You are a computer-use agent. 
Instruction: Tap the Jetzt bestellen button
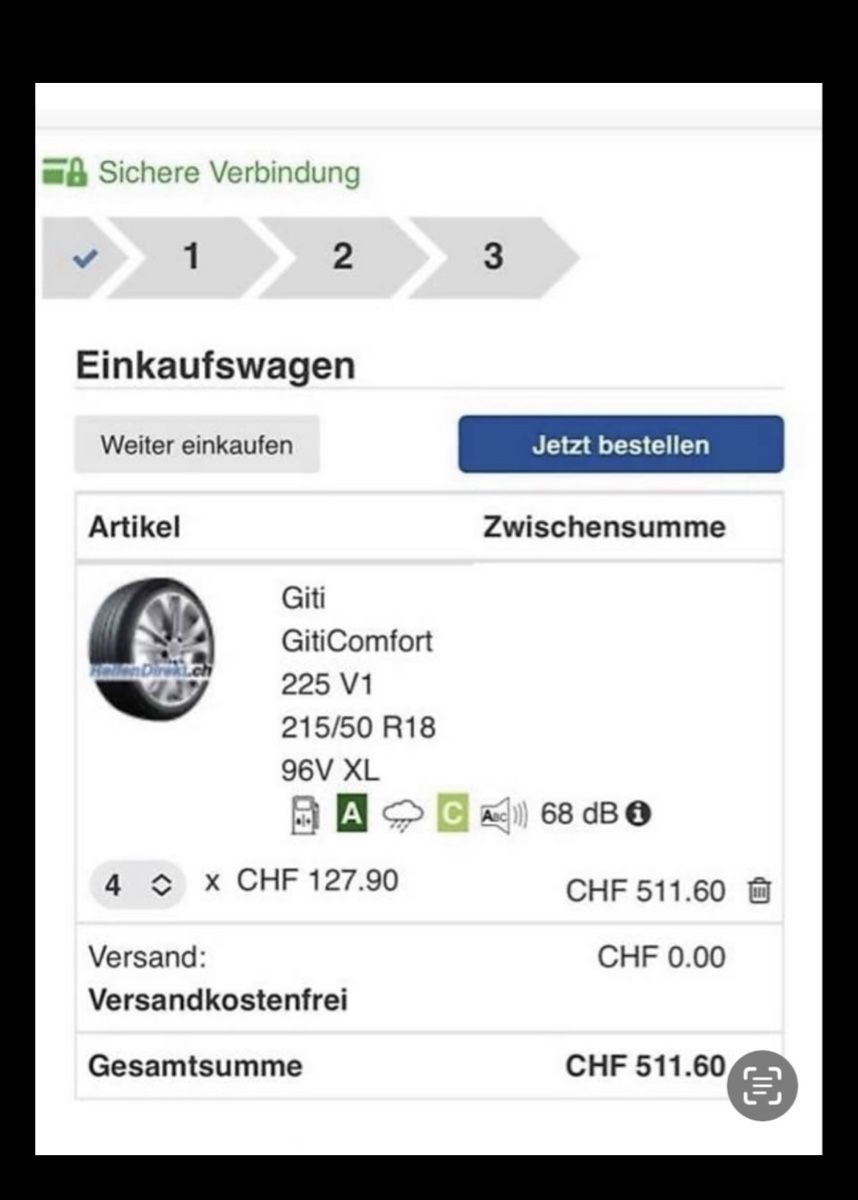click(620, 445)
